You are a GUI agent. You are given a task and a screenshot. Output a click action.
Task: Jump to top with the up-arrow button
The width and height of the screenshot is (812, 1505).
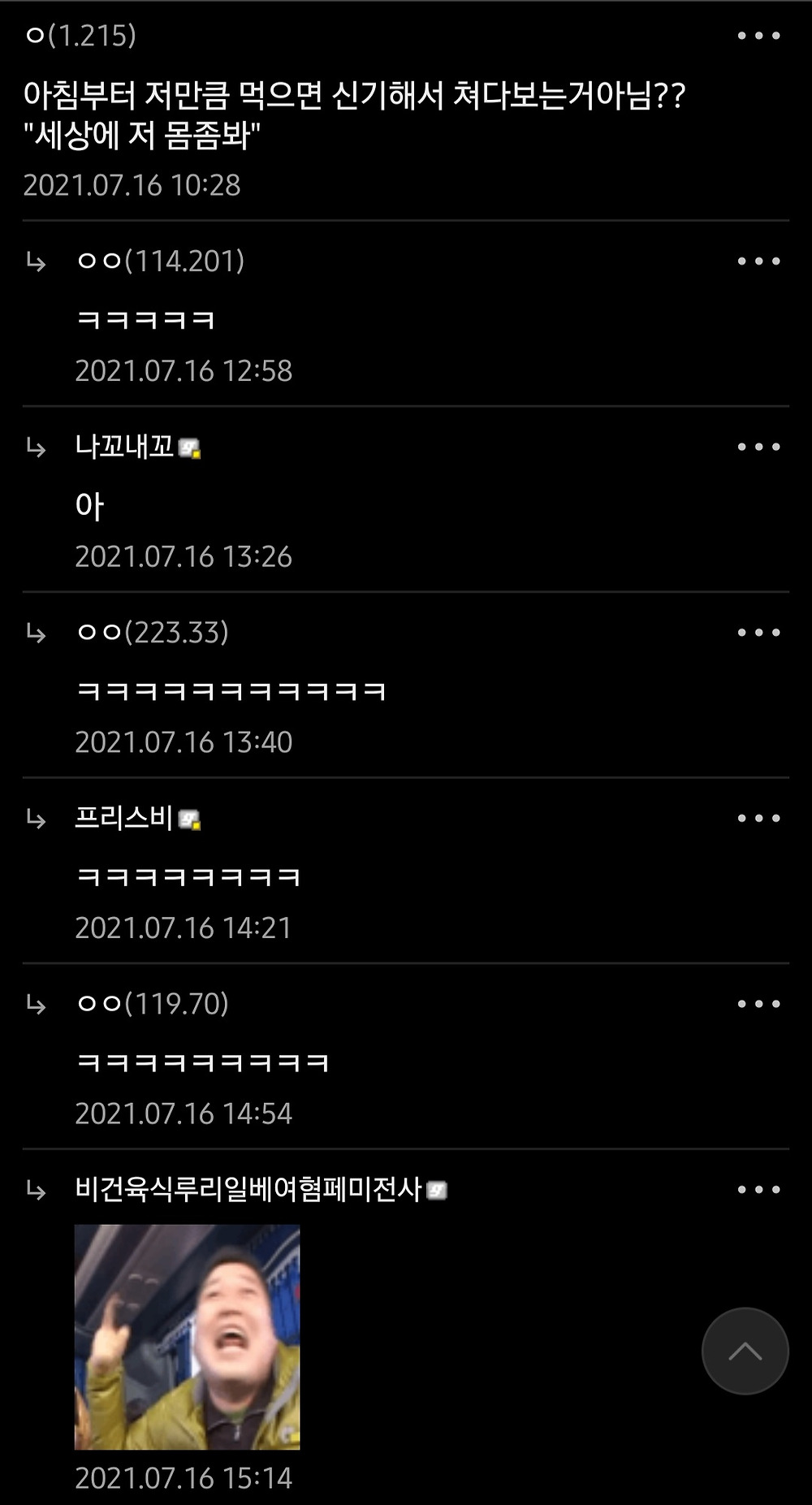[745, 1351]
